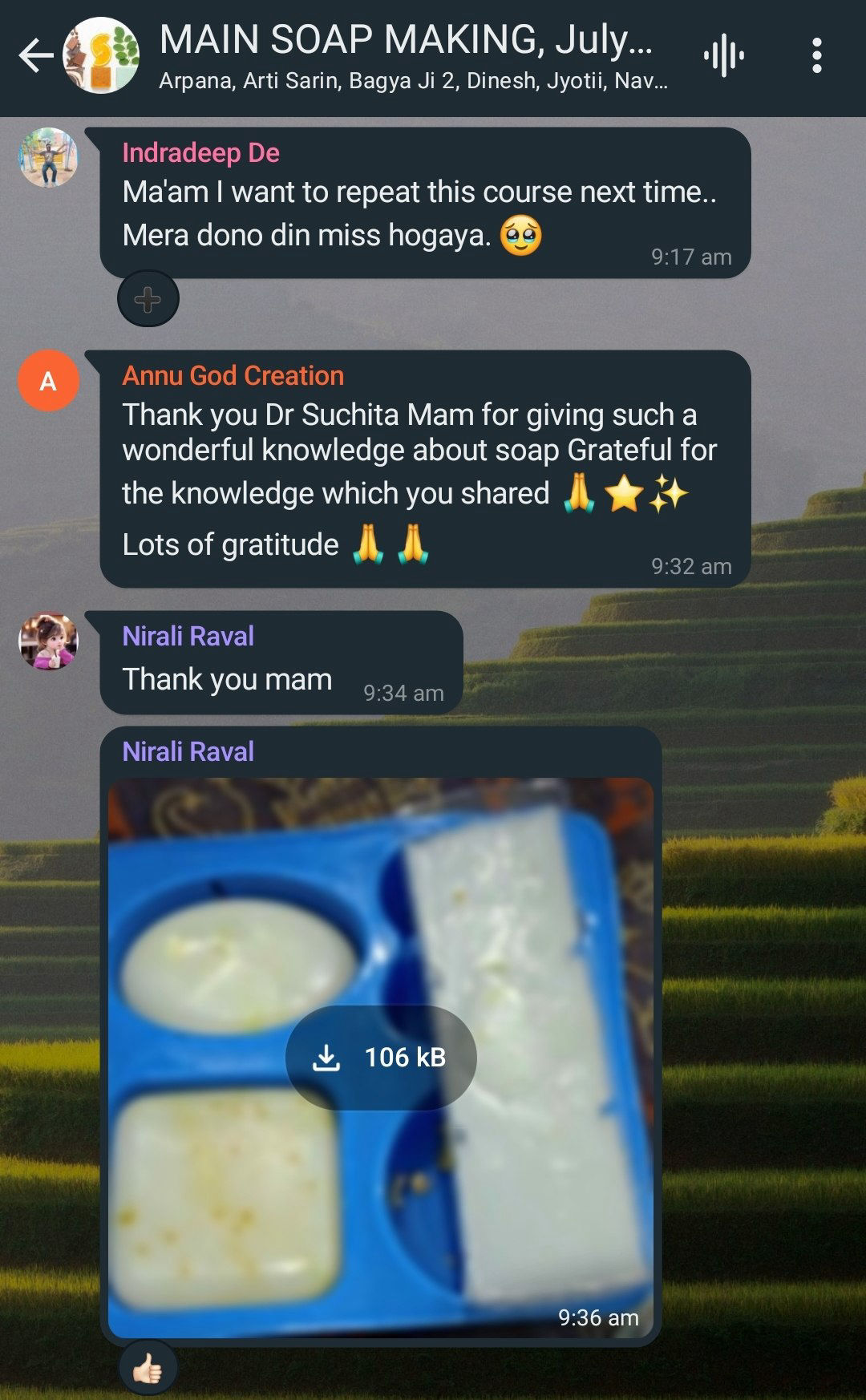
Task: Tap the thumbs-up reaction under the photo
Action: click(148, 1369)
